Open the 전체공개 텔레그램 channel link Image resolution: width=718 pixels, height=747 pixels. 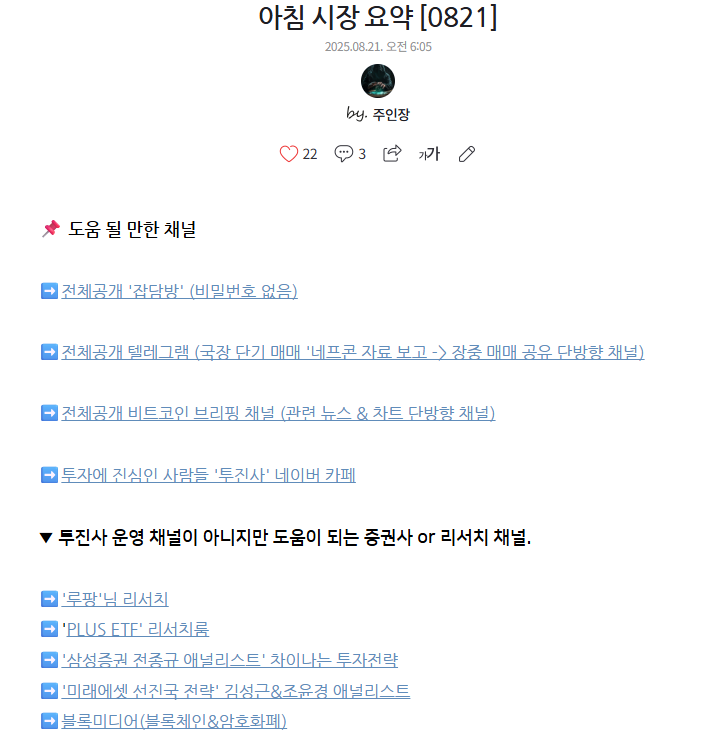(x=352, y=352)
